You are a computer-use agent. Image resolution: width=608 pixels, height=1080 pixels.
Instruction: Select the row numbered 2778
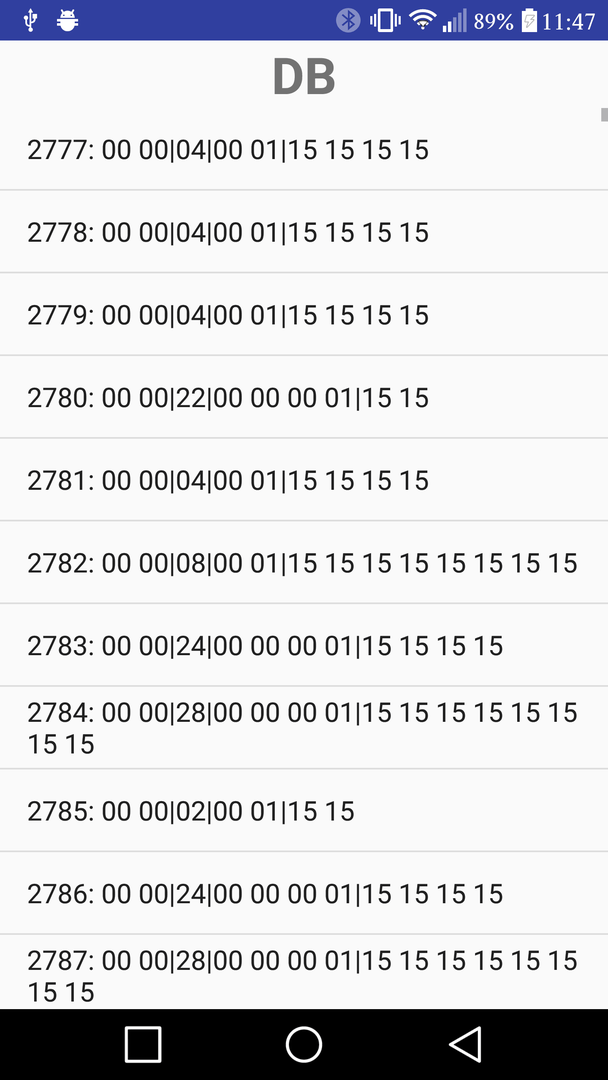pyautogui.click(x=304, y=231)
